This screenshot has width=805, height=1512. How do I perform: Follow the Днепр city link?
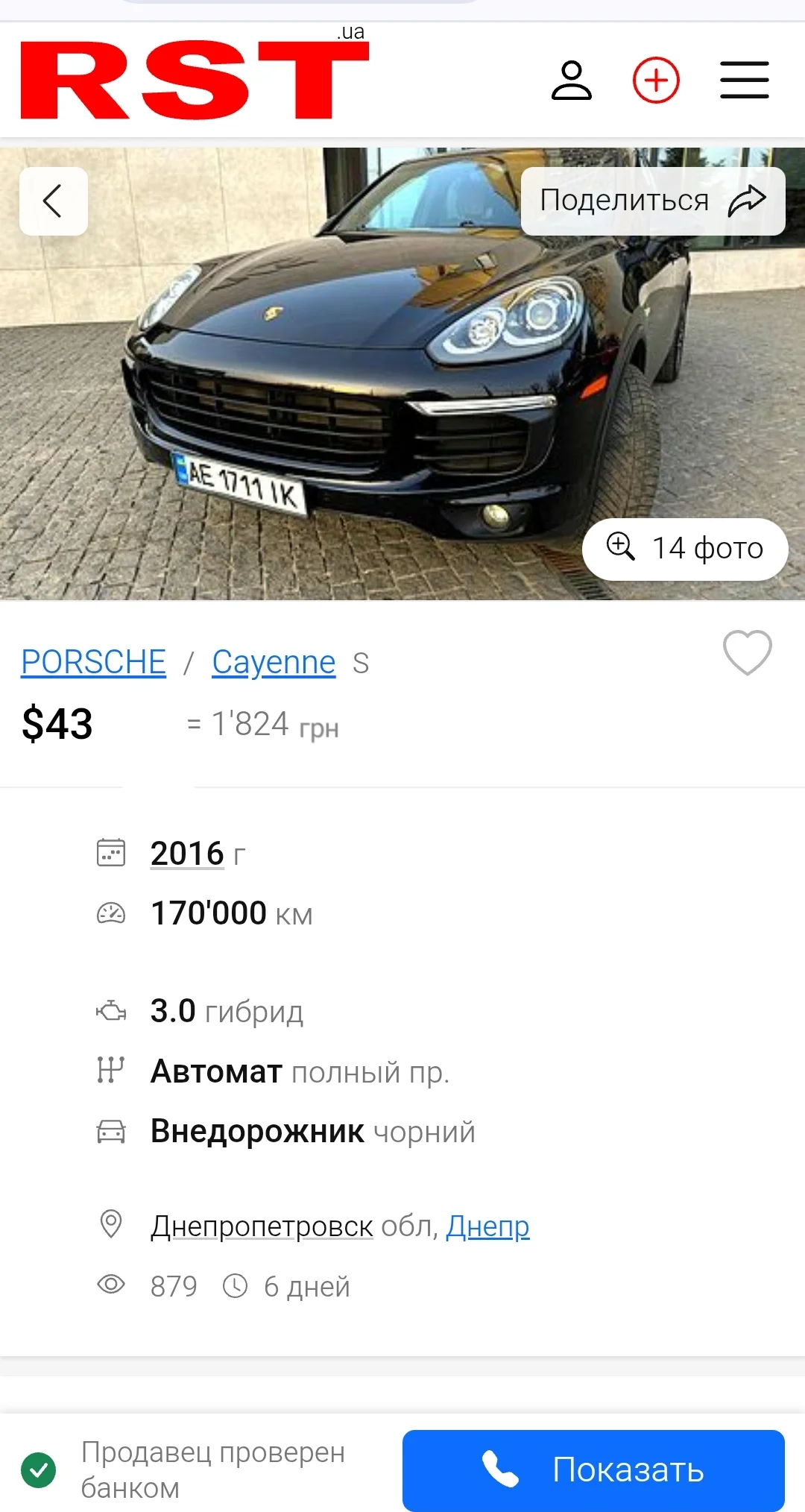click(487, 1225)
